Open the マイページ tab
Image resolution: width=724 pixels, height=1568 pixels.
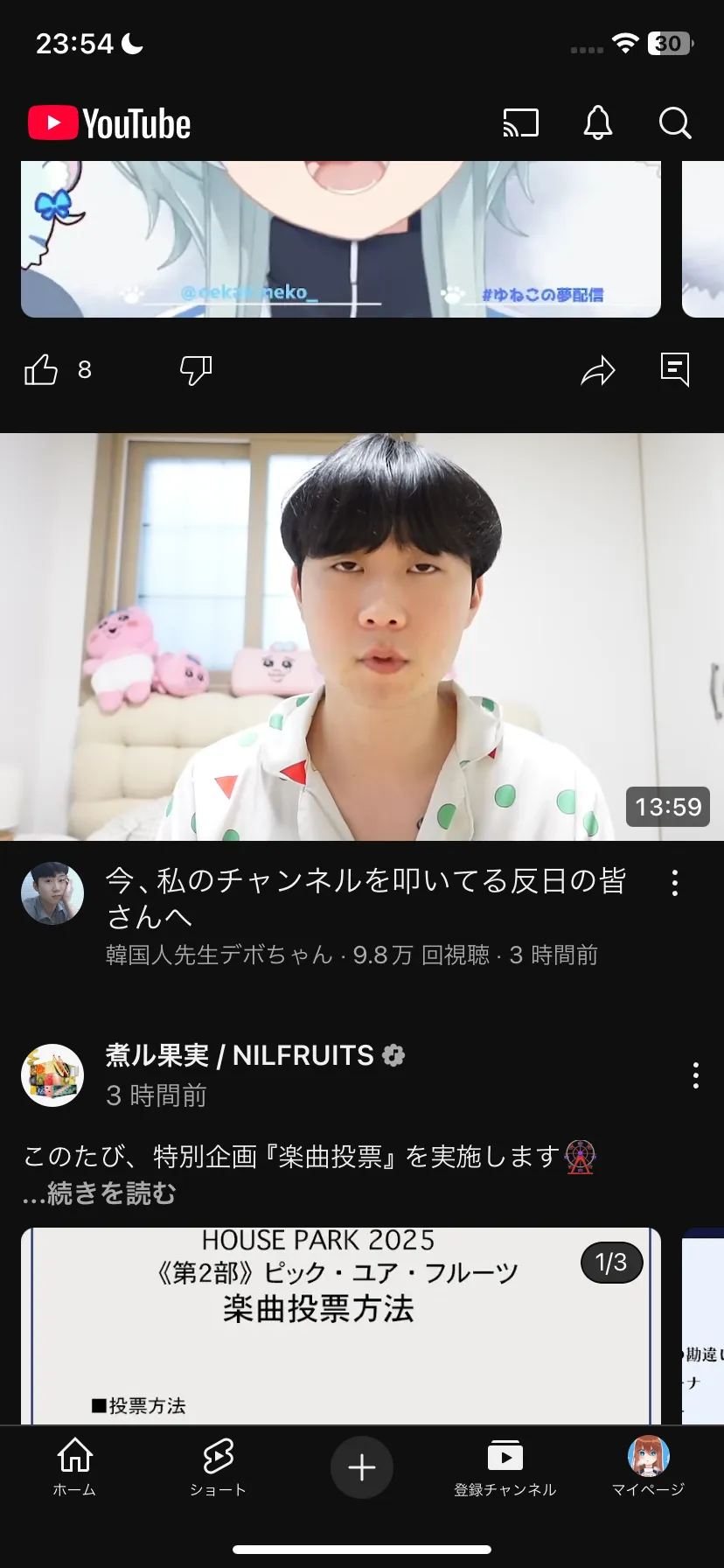[x=648, y=1466]
